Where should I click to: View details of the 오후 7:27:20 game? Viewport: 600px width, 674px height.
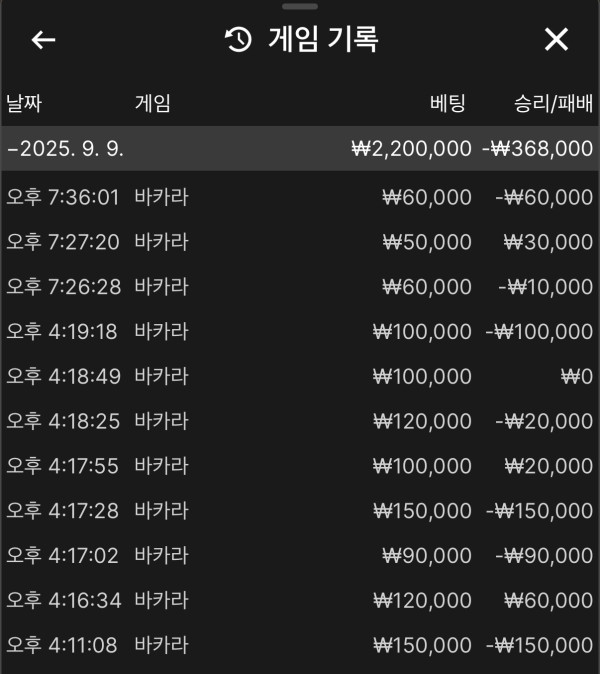pos(299,242)
